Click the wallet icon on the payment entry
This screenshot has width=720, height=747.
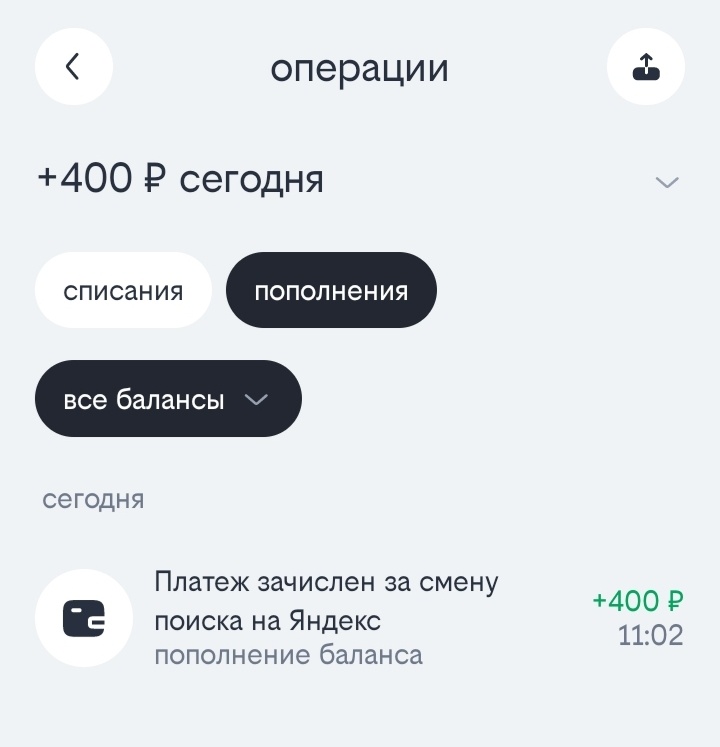pyautogui.click(x=84, y=618)
